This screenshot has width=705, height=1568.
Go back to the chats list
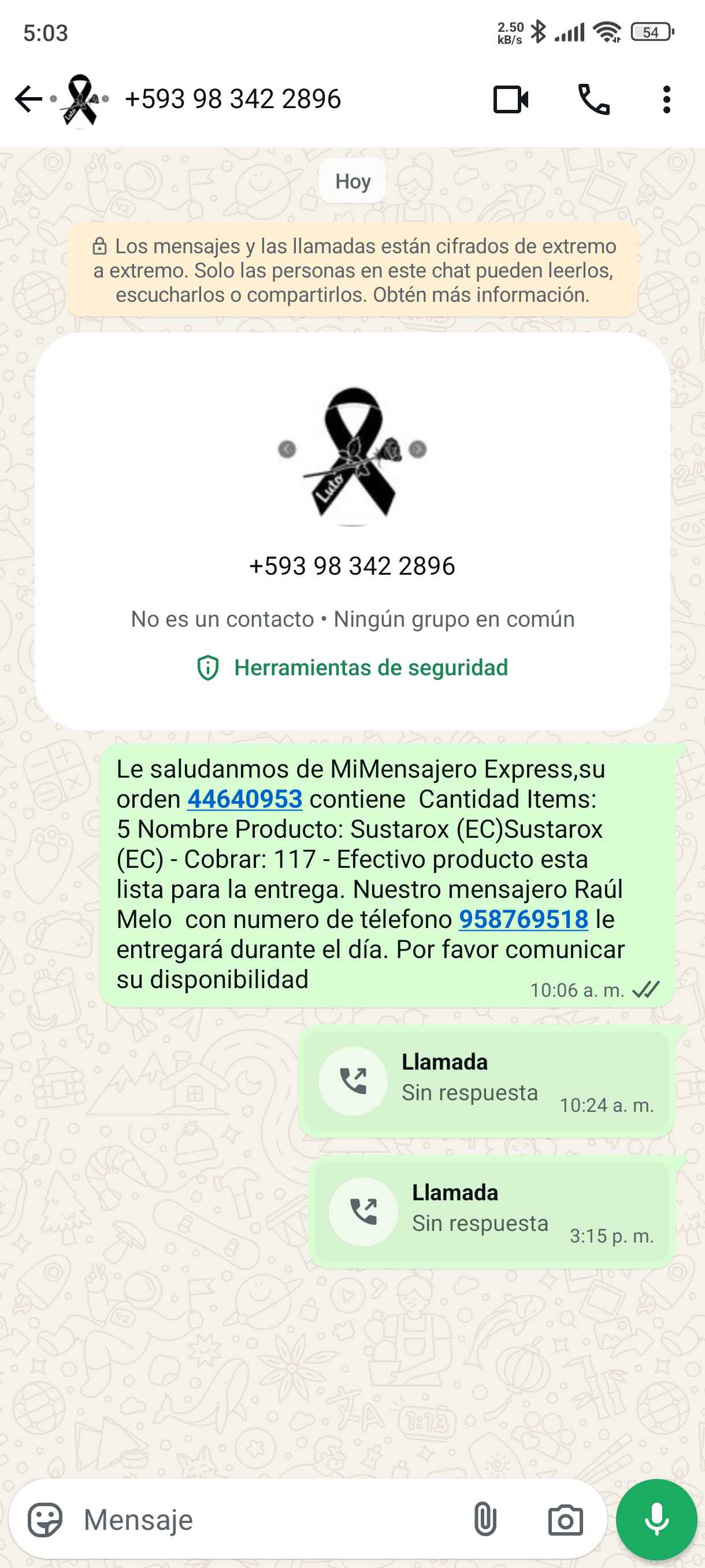click(28, 99)
